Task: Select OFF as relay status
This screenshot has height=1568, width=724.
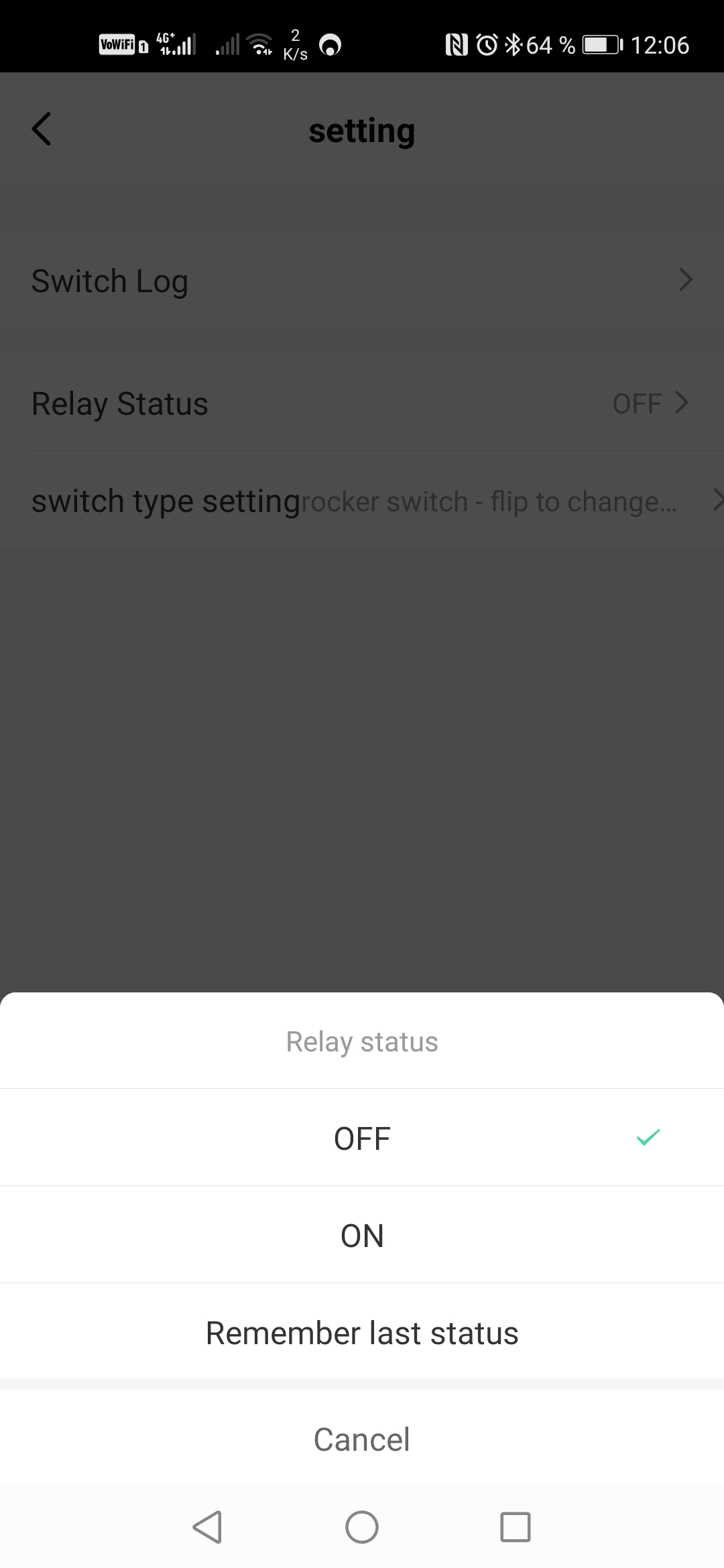Action: (x=362, y=1138)
